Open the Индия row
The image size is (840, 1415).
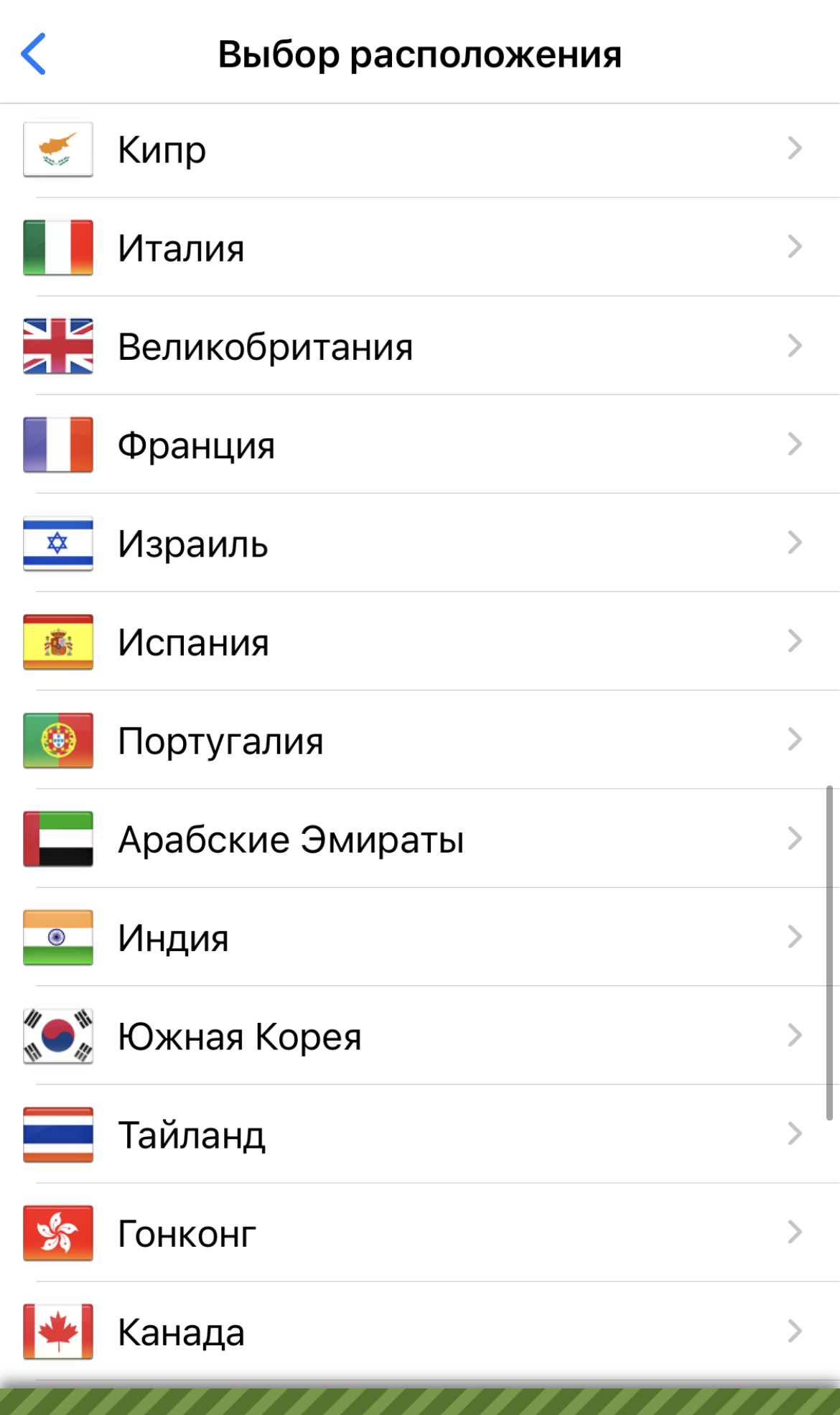pos(420,937)
